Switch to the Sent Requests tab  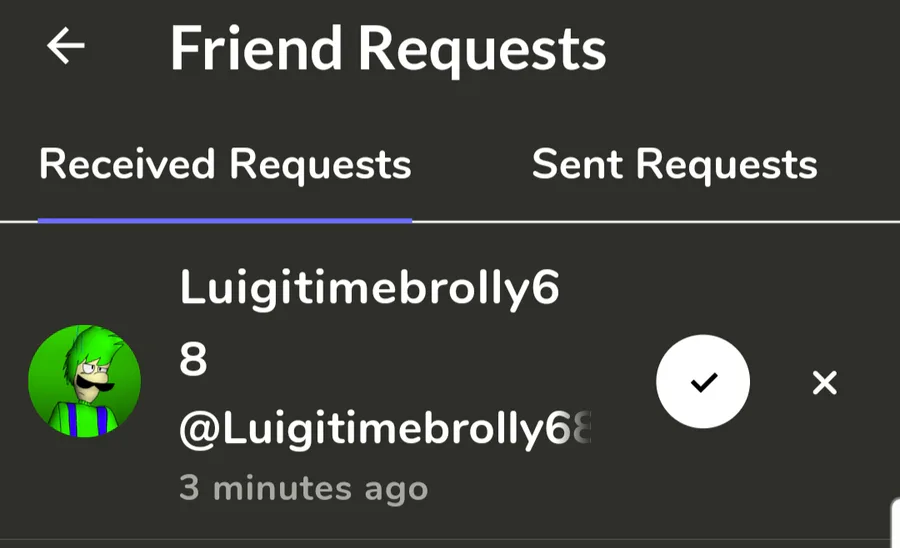(674, 164)
